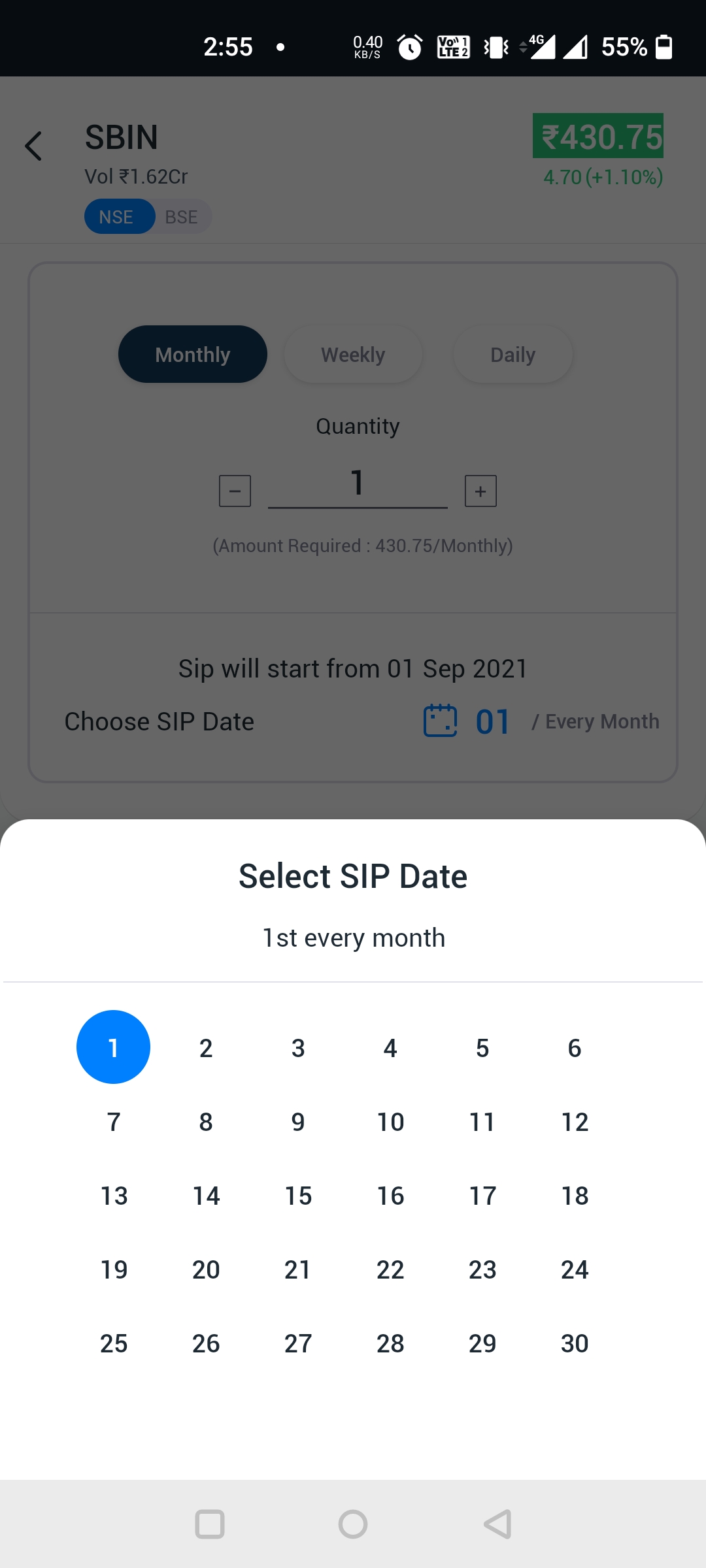706x1568 pixels.
Task: Choose day 30 as the SIP date
Action: (575, 1343)
